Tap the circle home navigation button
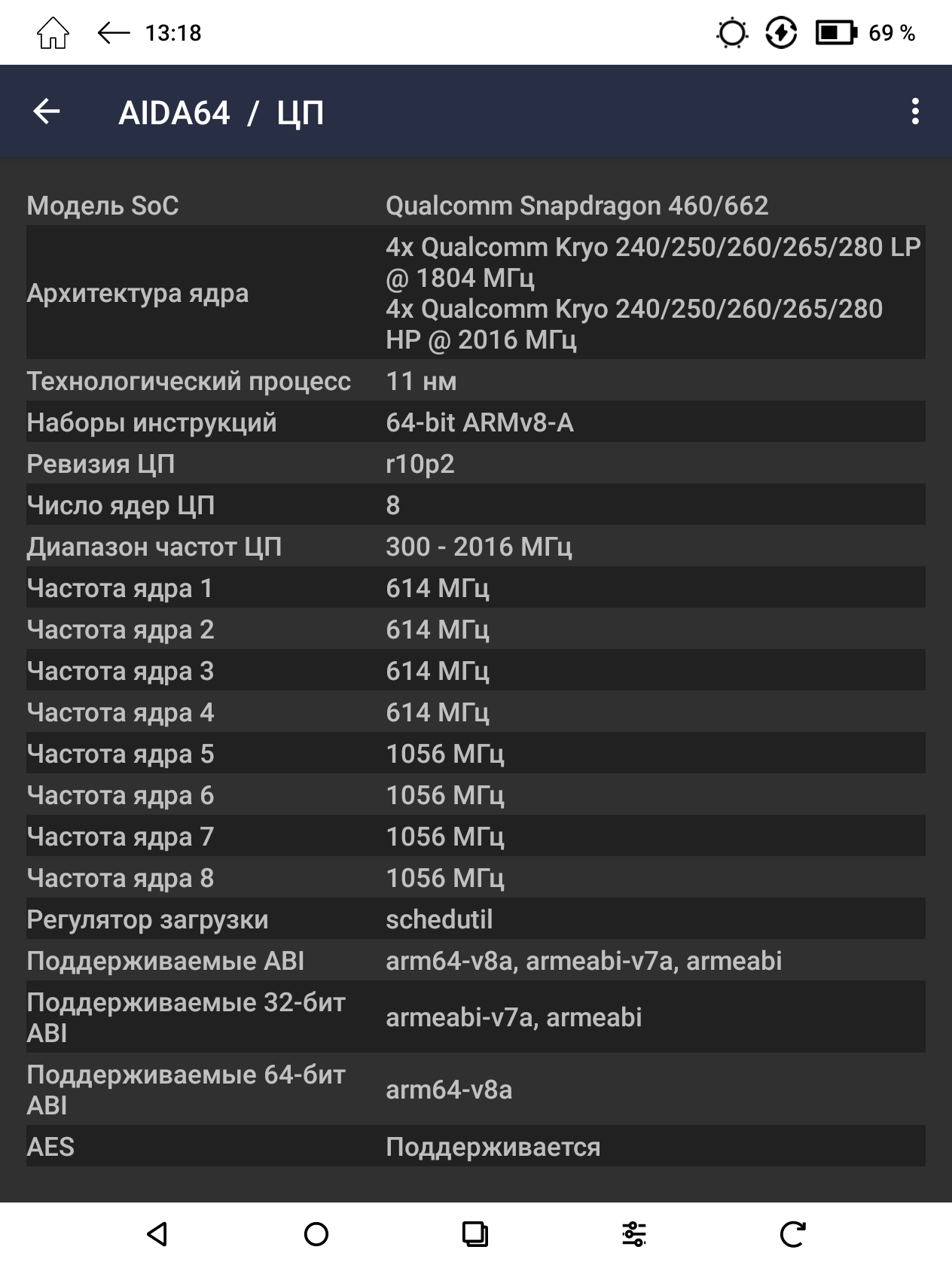This screenshot has height=1265, width=952. (x=316, y=1234)
